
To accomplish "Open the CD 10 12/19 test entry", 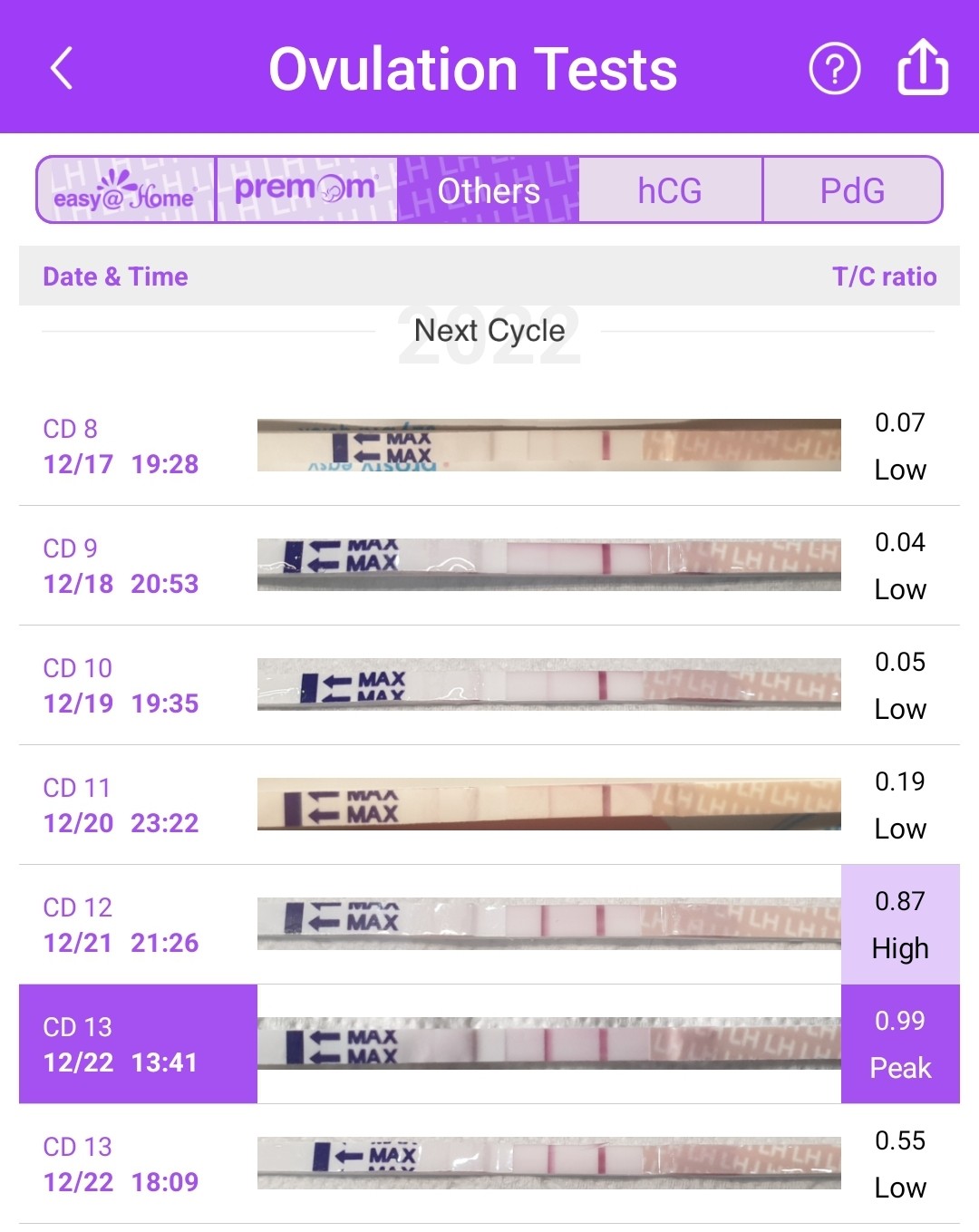I will (x=489, y=685).
